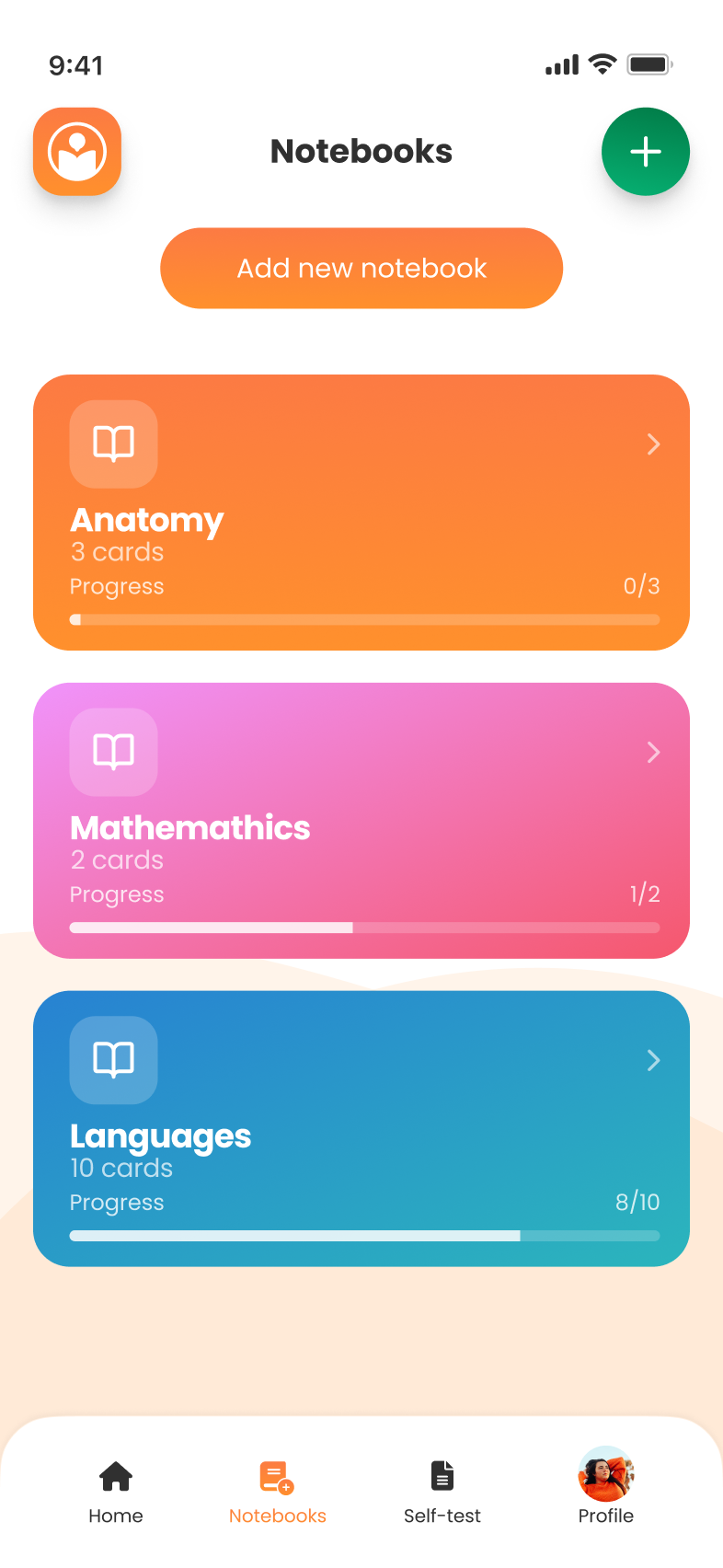Expand the Mathemathics notebook via its chevron

tap(653, 752)
